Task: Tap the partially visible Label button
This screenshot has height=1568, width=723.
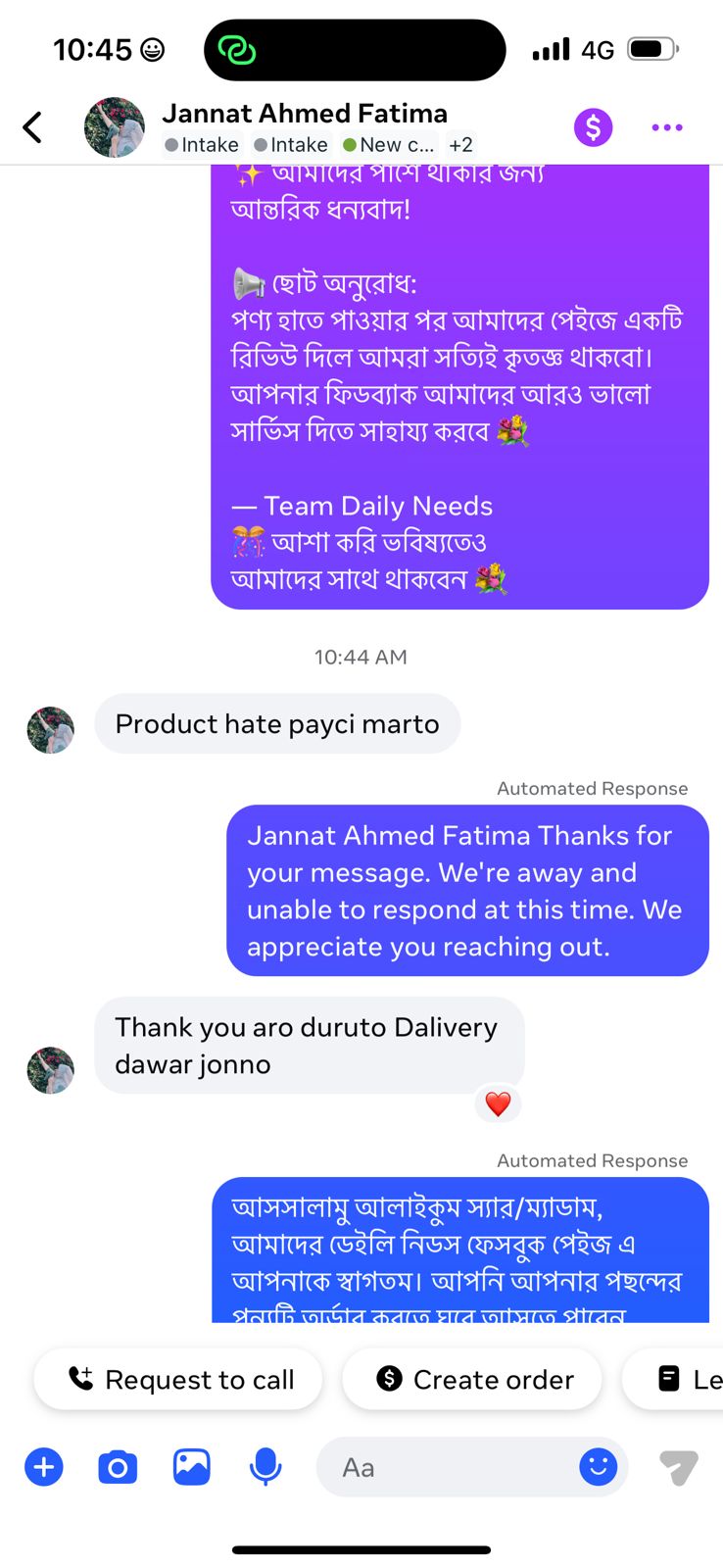Action: 686,1379
